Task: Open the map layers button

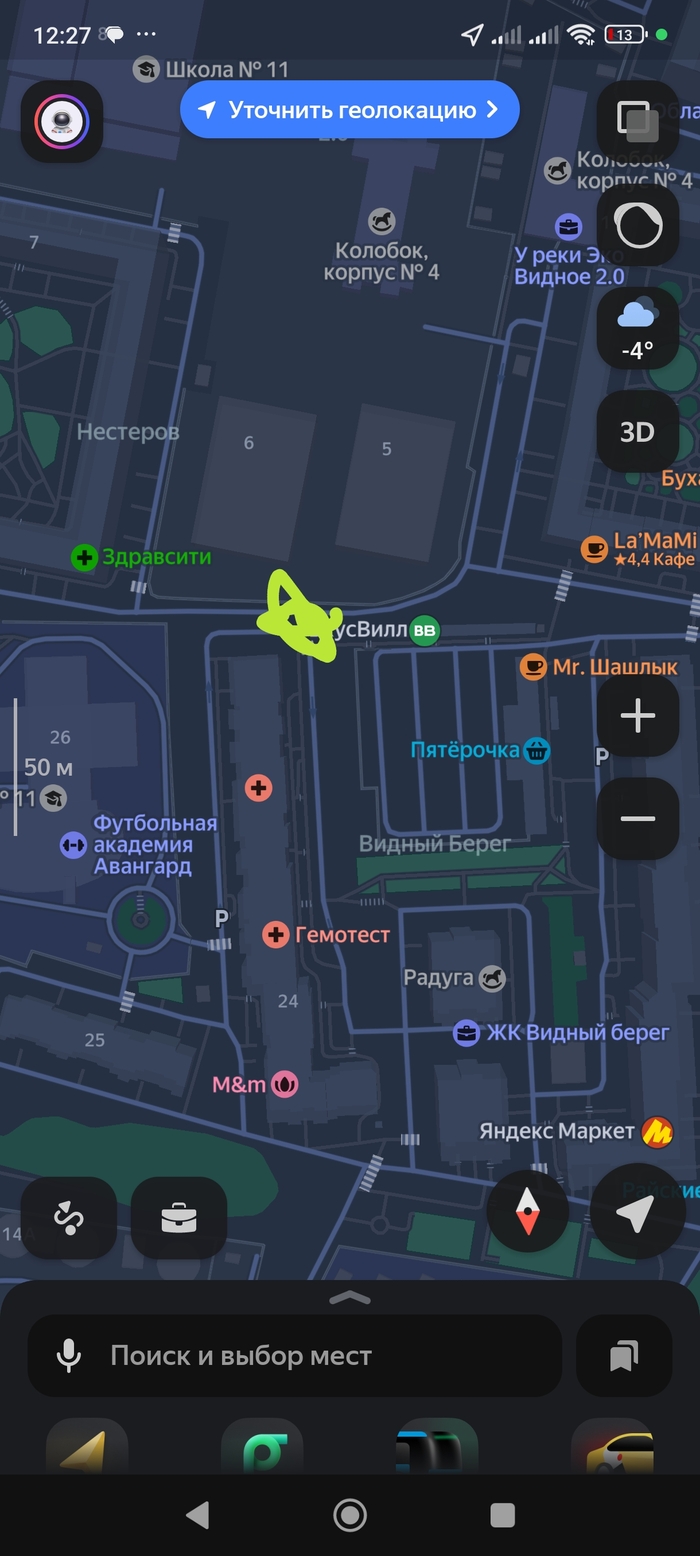Action: click(637, 122)
